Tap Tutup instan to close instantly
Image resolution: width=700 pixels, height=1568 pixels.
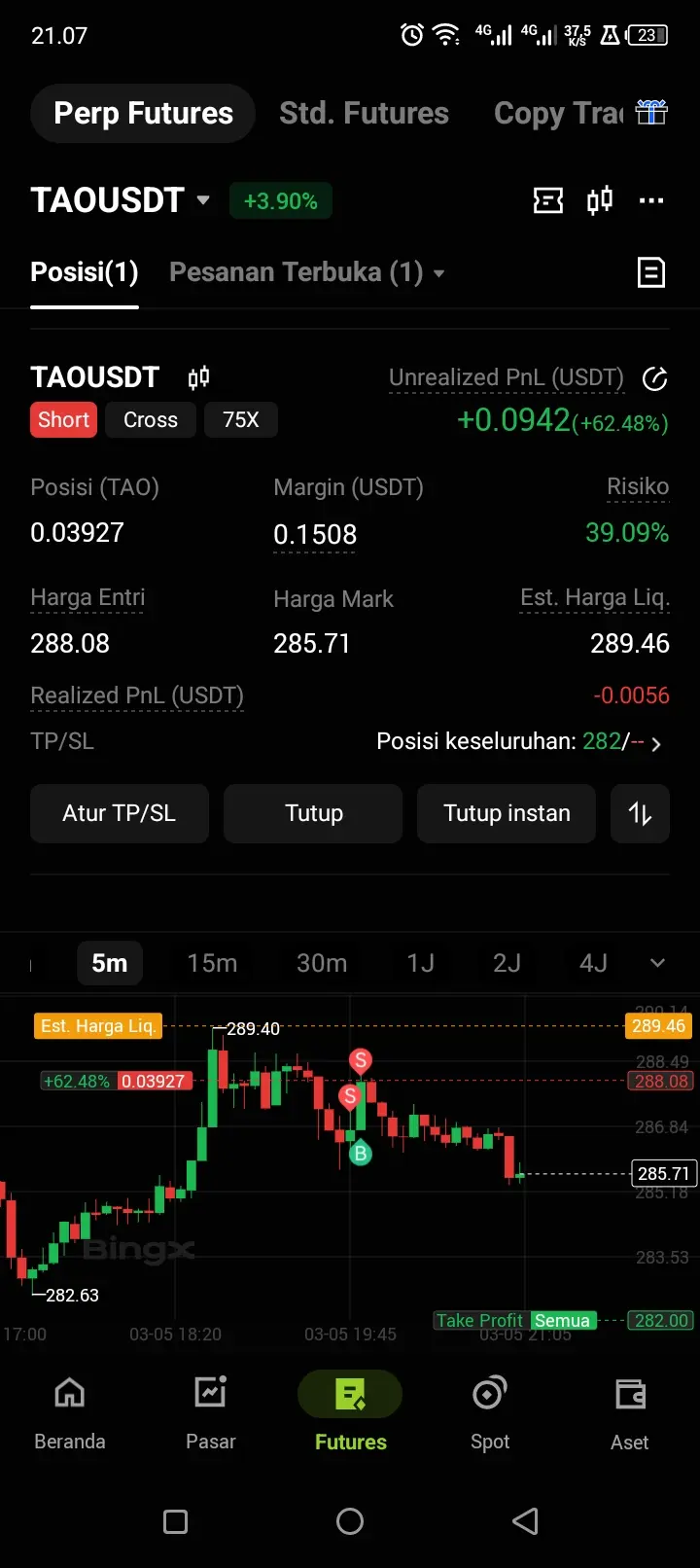pos(507,813)
